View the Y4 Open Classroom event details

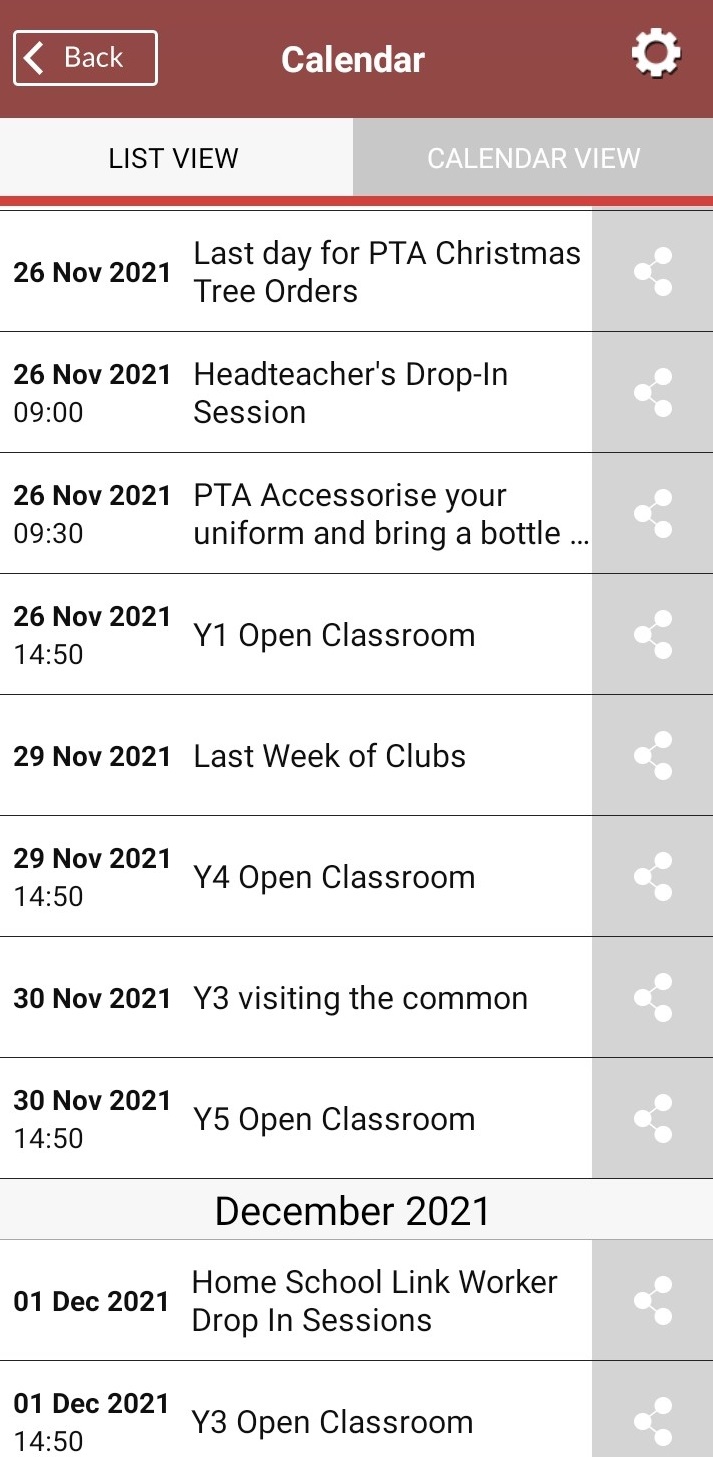click(x=334, y=877)
